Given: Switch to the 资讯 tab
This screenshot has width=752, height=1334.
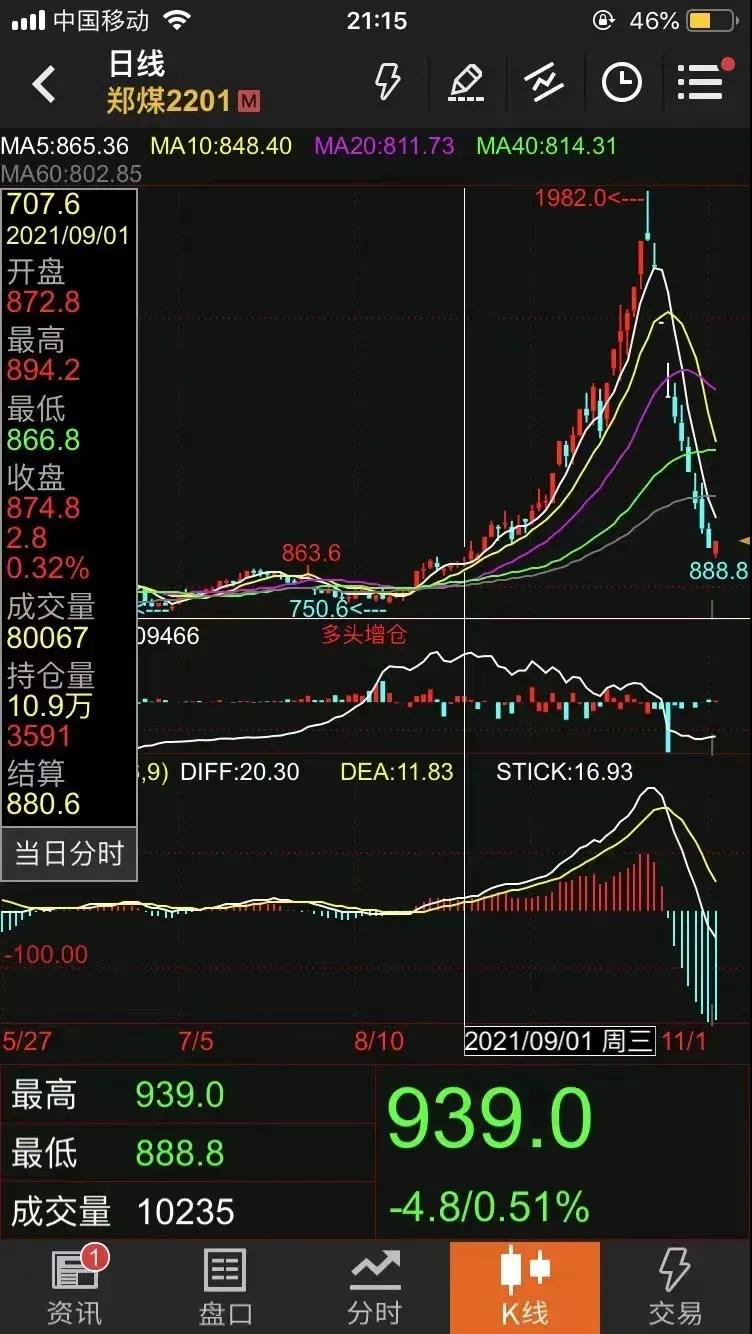Looking at the screenshot, I should (75, 1288).
